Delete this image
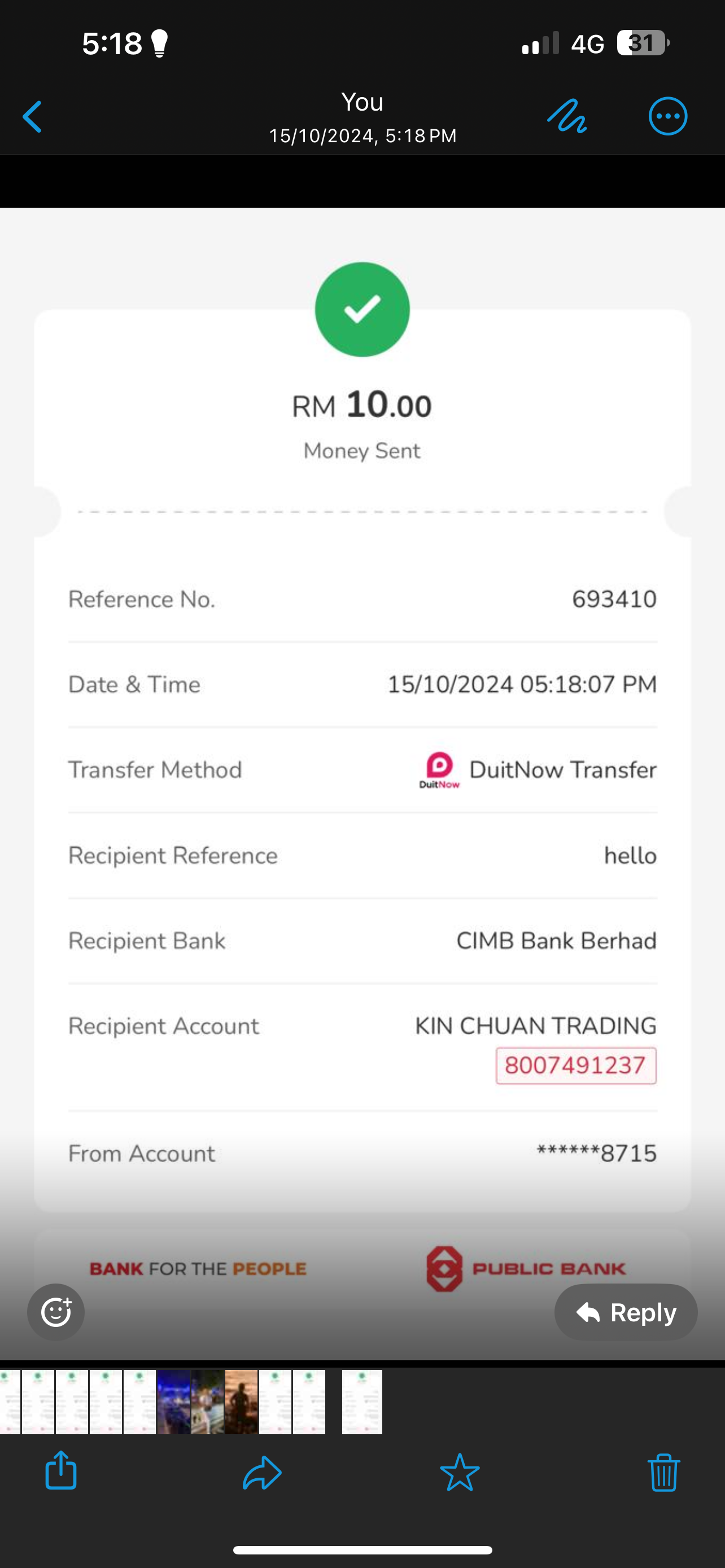Image resolution: width=725 pixels, height=1568 pixels. tap(663, 1473)
